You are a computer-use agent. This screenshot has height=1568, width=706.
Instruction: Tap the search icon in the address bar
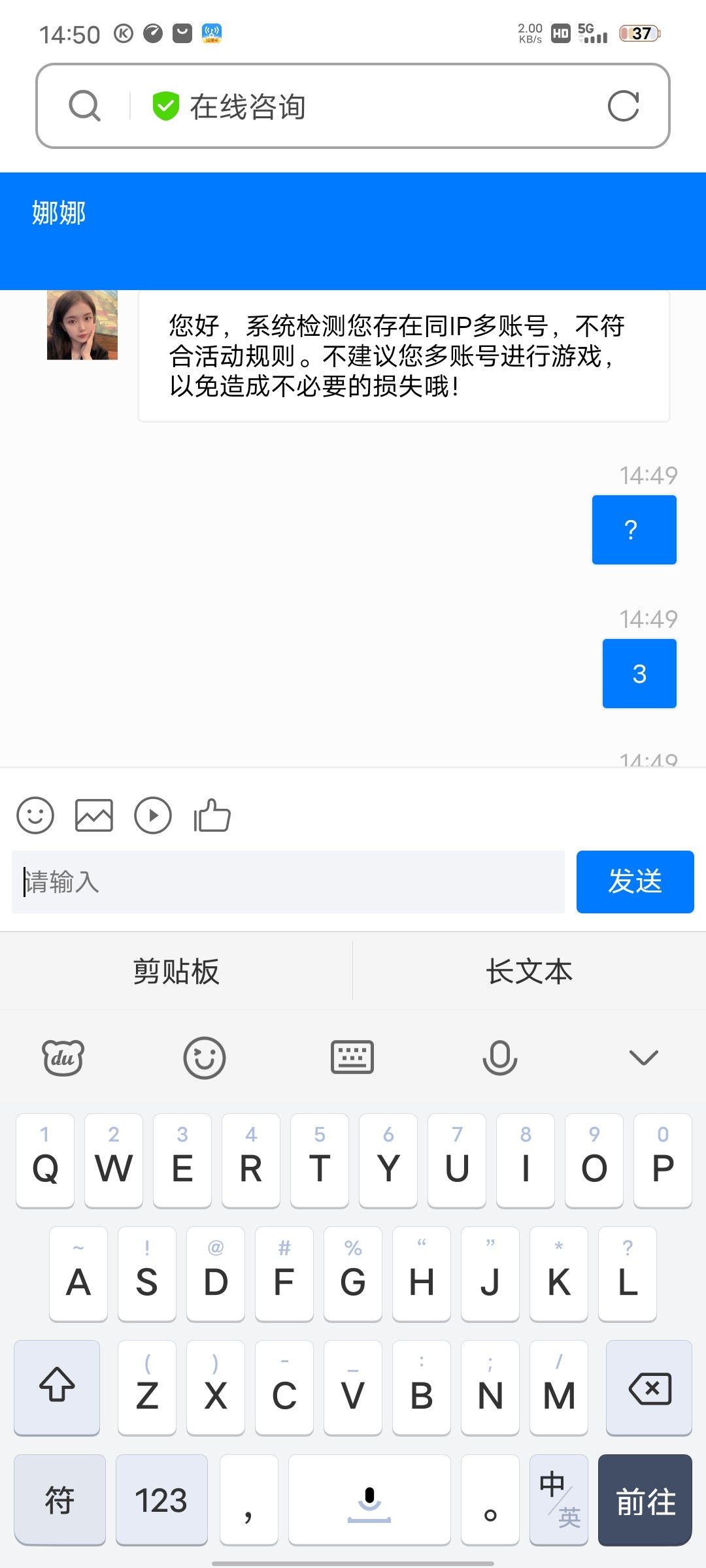(84, 106)
